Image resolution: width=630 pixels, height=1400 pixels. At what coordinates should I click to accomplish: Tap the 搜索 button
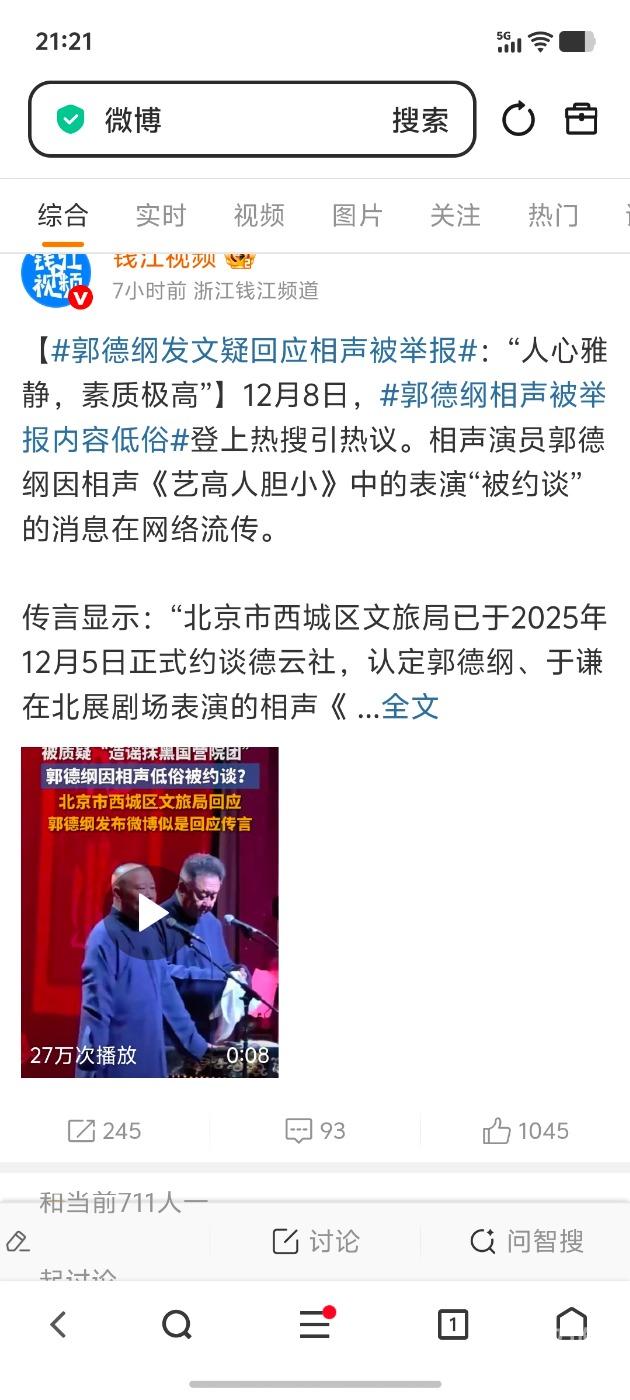pyautogui.click(x=420, y=120)
